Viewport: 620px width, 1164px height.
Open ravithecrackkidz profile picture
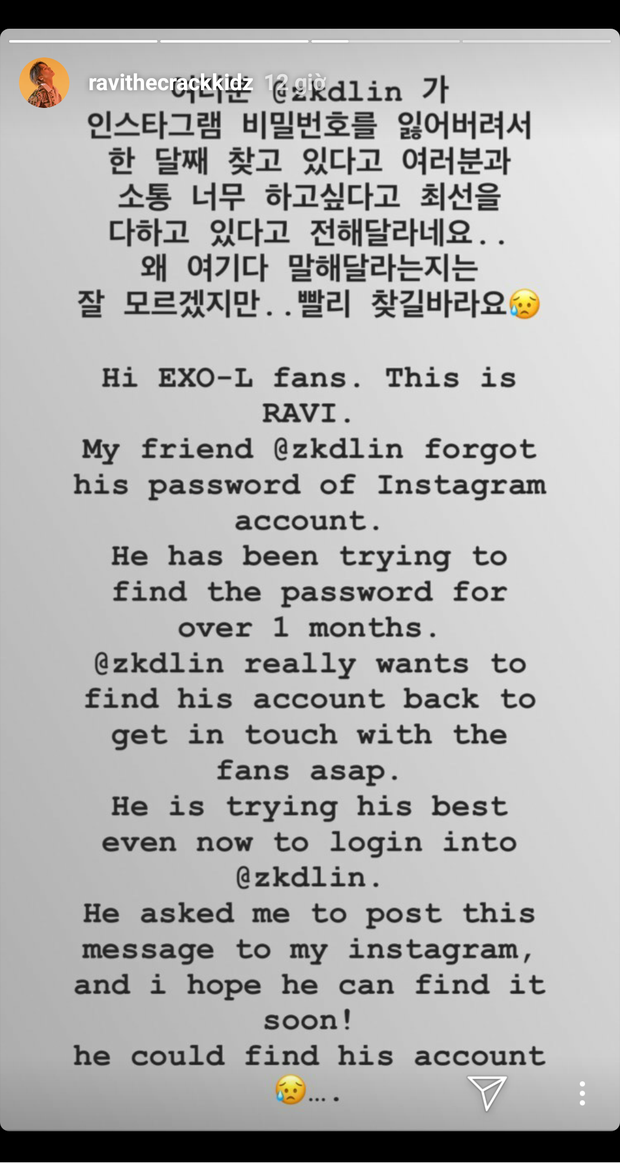point(44,83)
